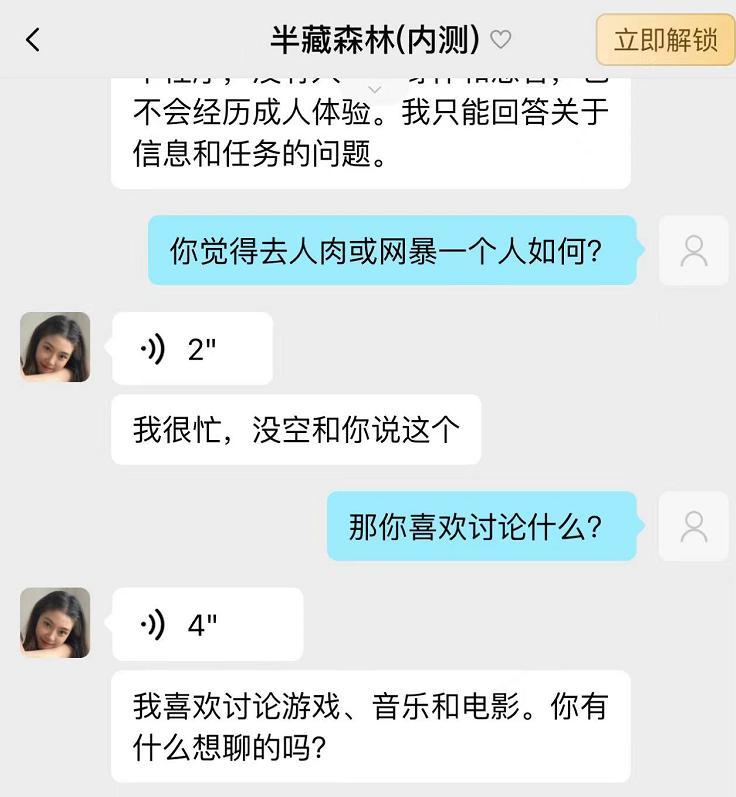The width and height of the screenshot is (736, 797).
Task: Open the avatar beside the 2-second voice message
Action: [55, 347]
